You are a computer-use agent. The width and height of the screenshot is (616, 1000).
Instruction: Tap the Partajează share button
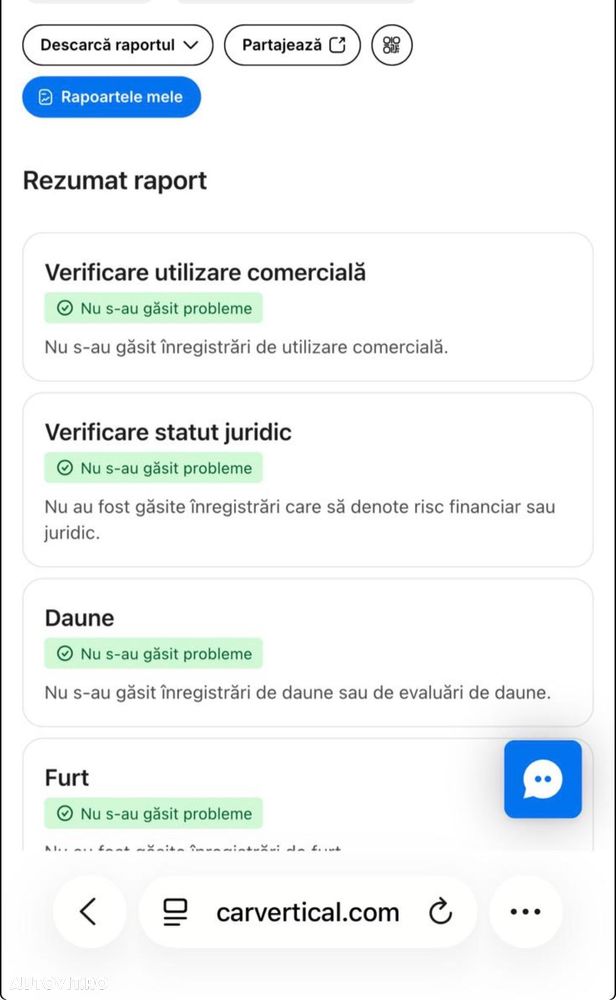292,45
